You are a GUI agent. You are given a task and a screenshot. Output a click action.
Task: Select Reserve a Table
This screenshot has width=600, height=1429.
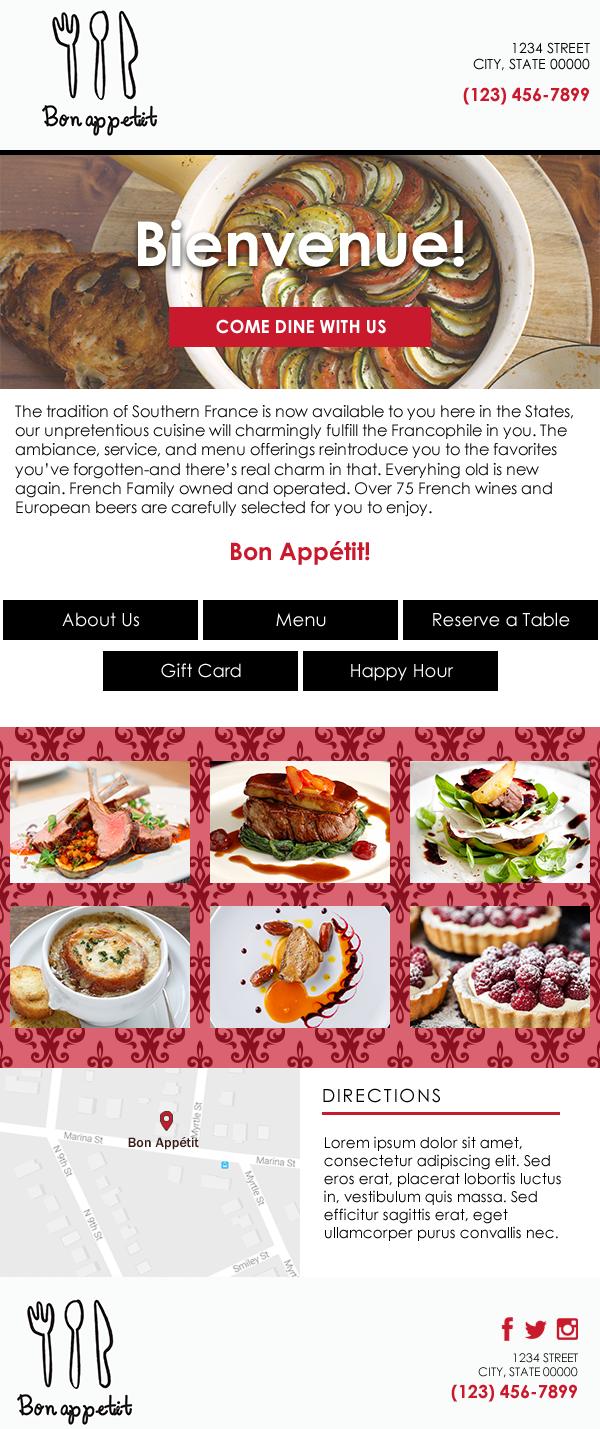point(500,620)
